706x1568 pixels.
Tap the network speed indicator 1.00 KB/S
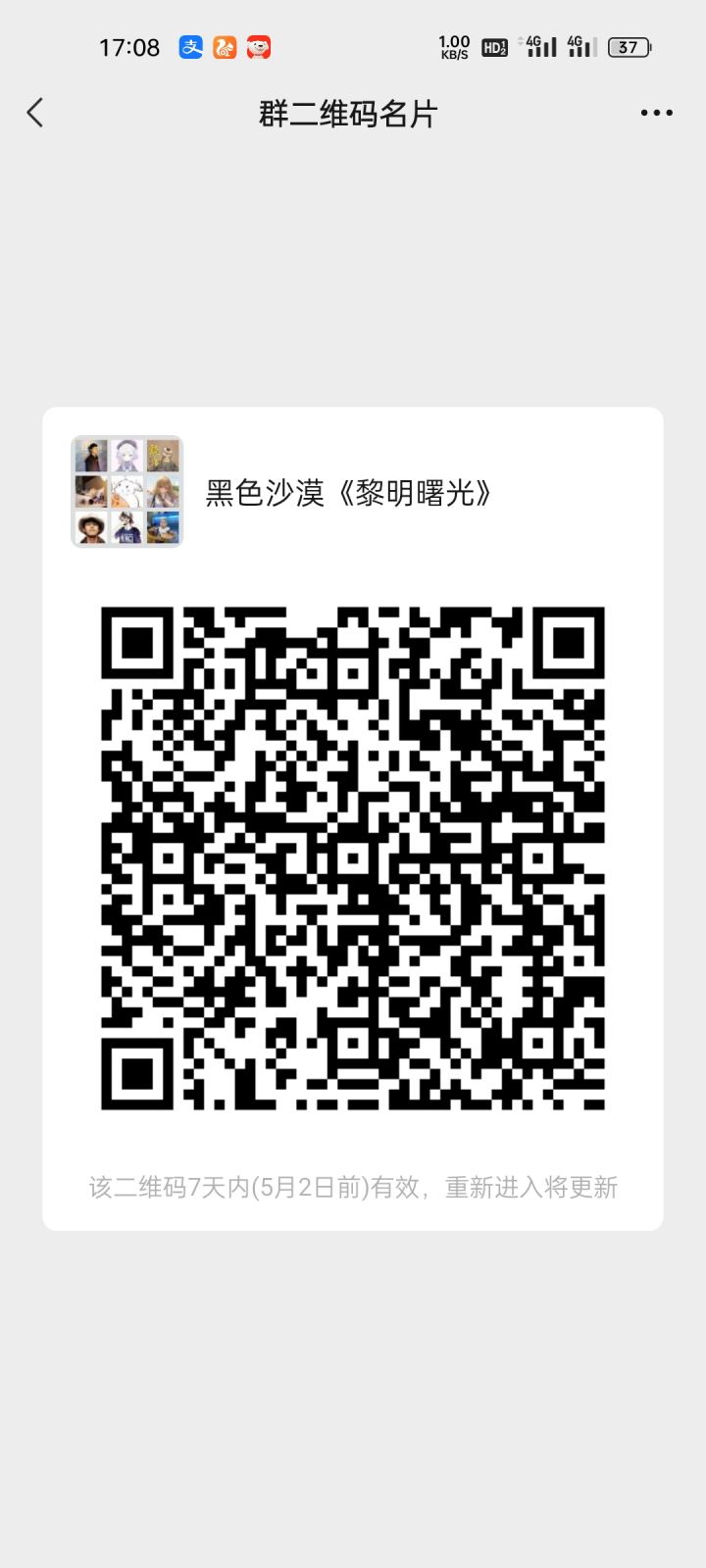pyautogui.click(x=452, y=46)
